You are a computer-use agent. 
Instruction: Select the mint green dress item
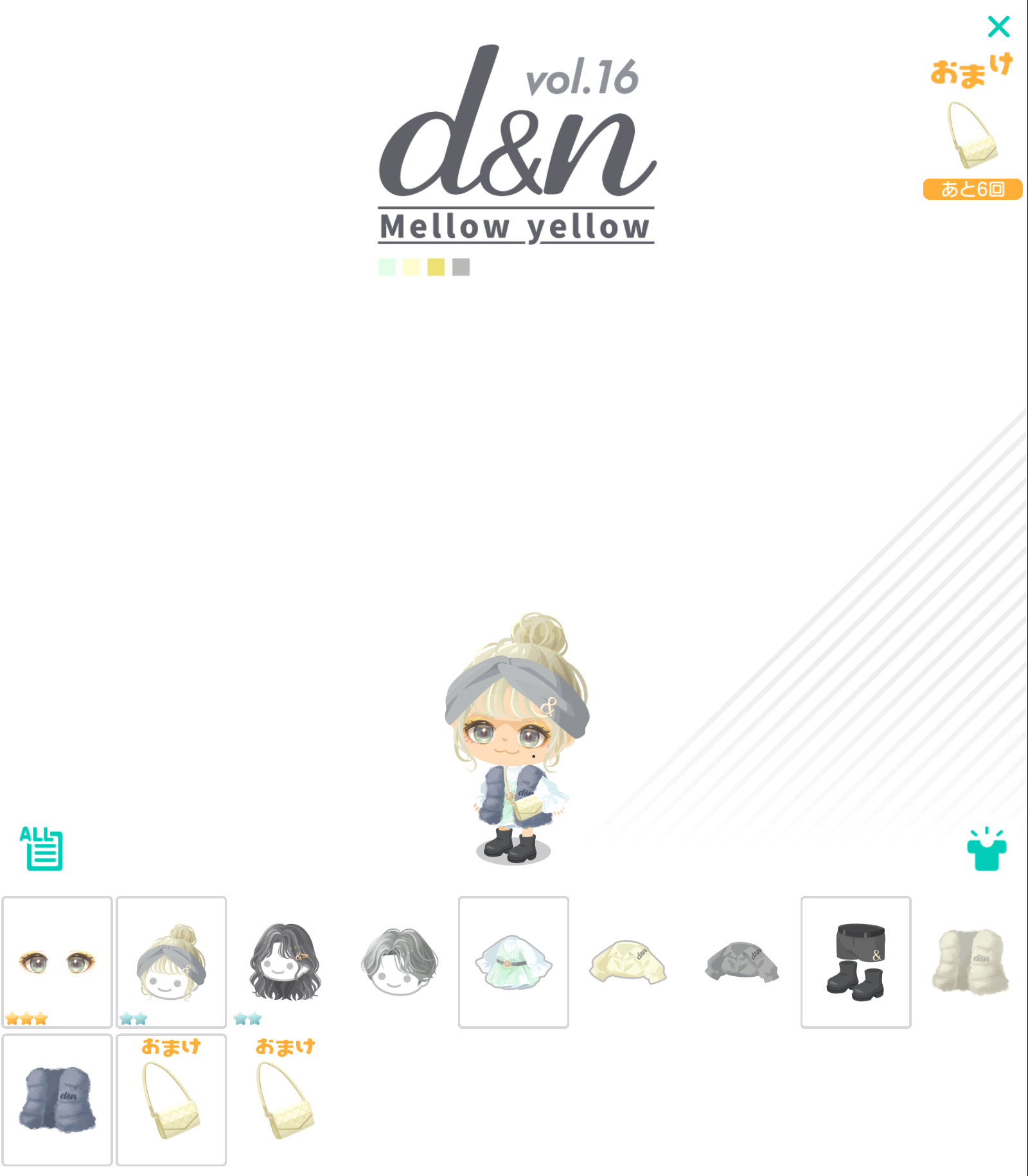click(513, 962)
